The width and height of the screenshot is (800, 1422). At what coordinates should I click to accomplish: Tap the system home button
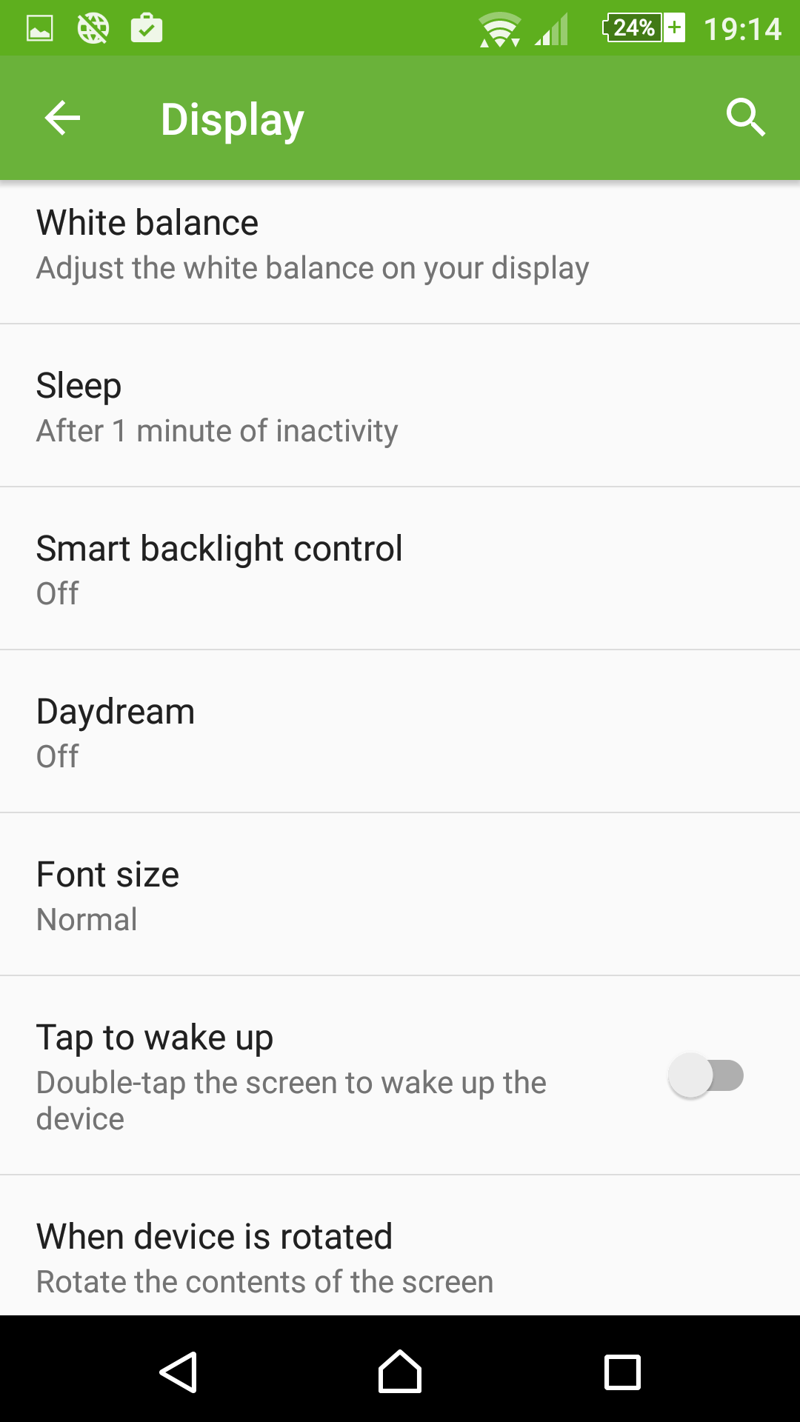click(399, 1371)
